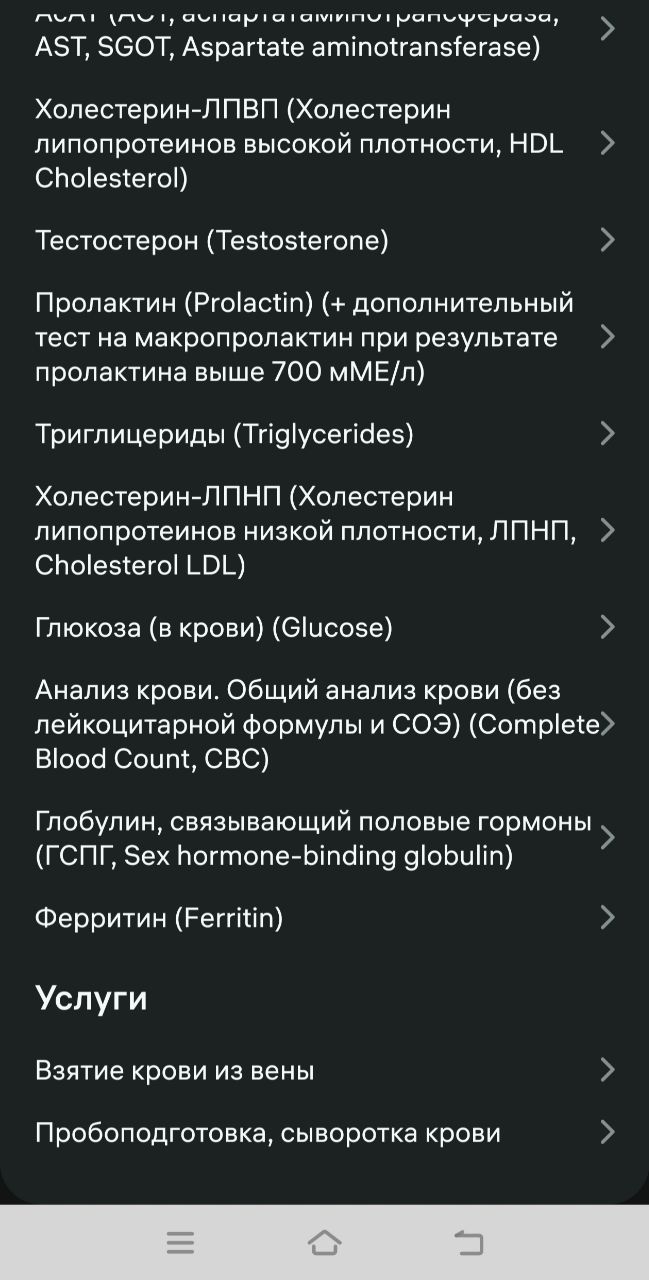Open Глобулин ГСПГ (Sex hormone-binding globulin)
Viewport: 649px width, 1280px height.
[324, 838]
